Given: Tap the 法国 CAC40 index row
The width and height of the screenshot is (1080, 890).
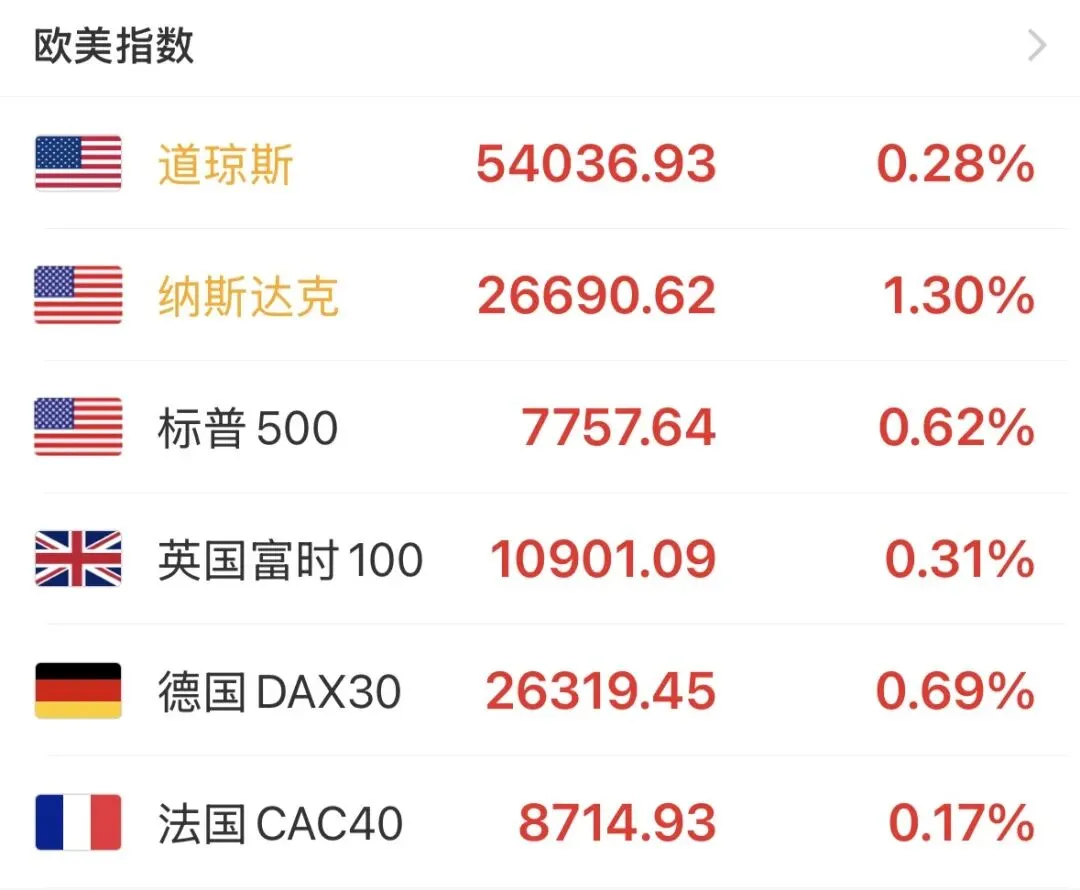Looking at the screenshot, I should [540, 822].
